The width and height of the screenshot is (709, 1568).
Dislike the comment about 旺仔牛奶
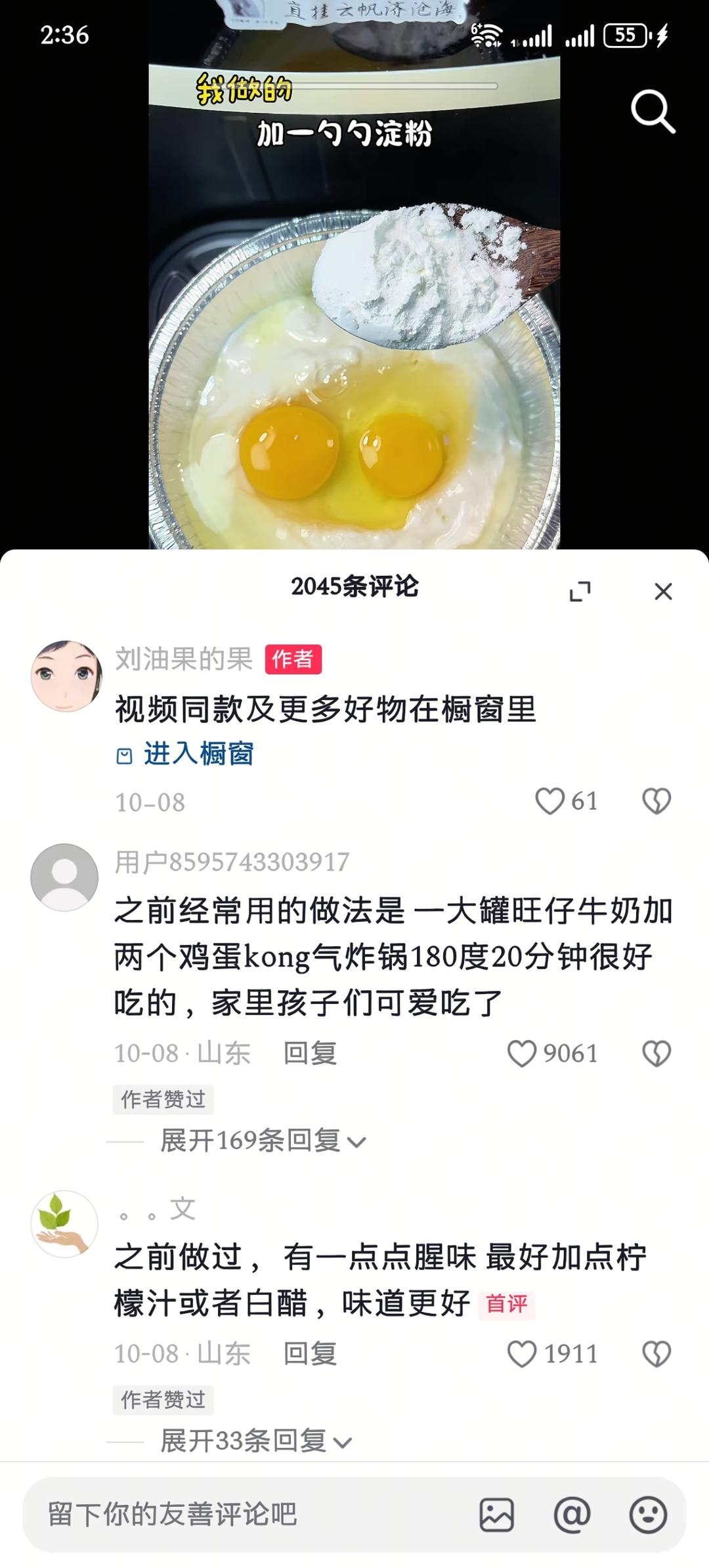[x=656, y=1053]
